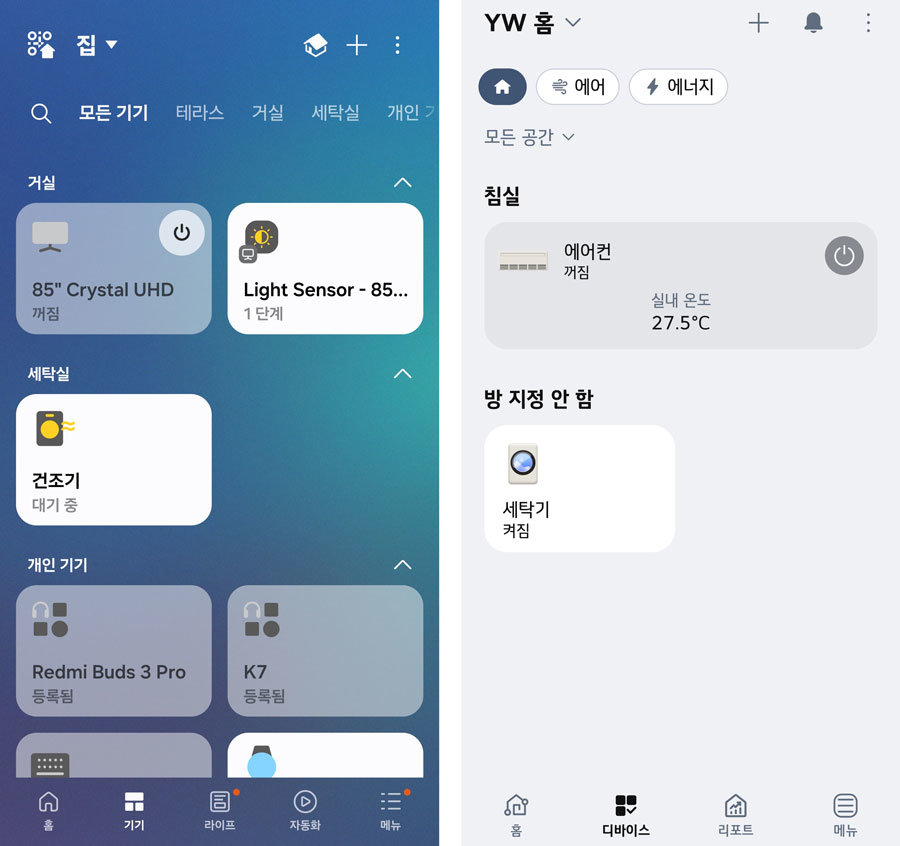The height and width of the screenshot is (846, 900).
Task: Open the Redmi Buds 3 Pro card
Action: 113,650
